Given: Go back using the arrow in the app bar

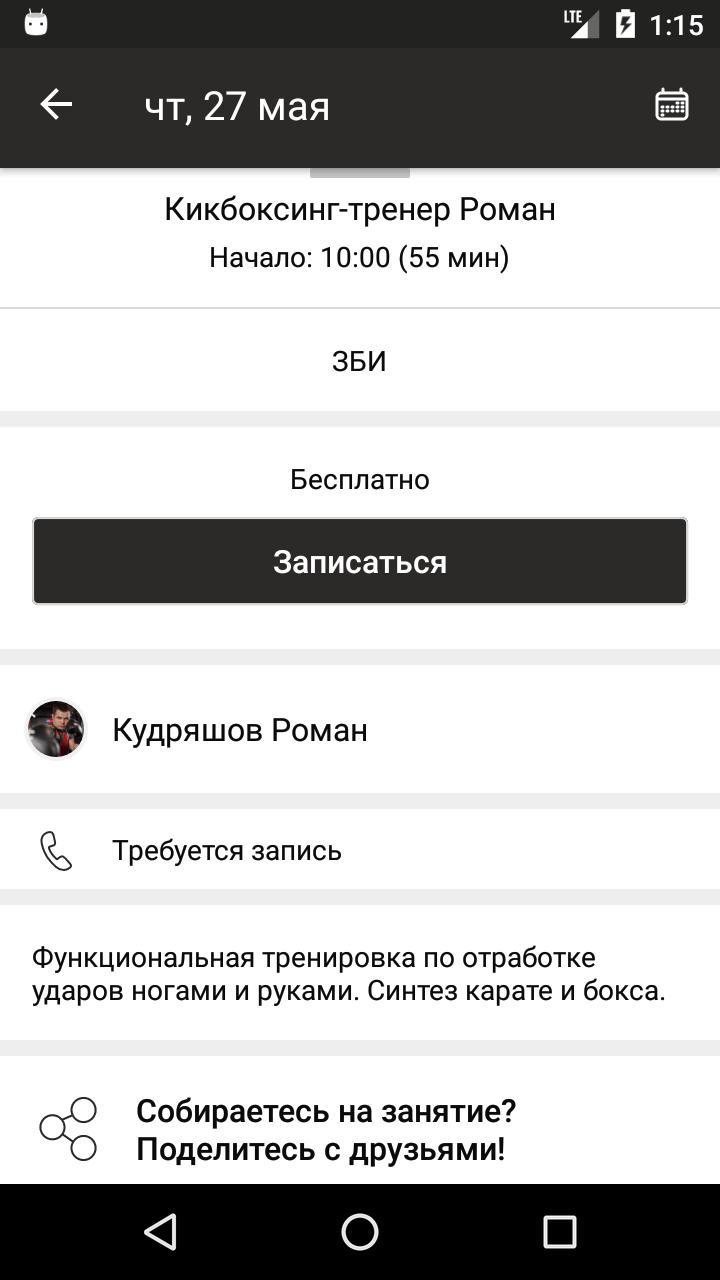Looking at the screenshot, I should pos(56,105).
